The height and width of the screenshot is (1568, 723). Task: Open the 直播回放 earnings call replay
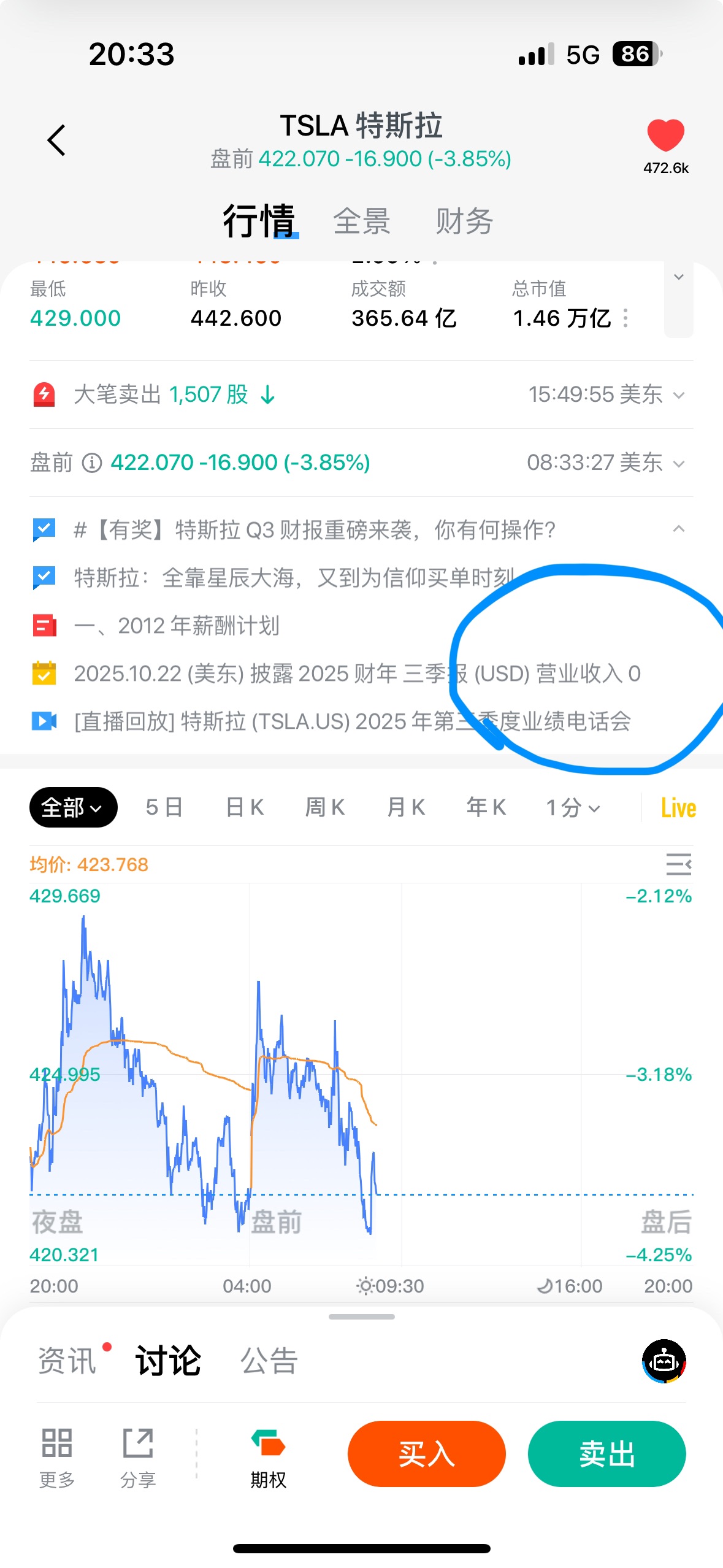[352, 721]
